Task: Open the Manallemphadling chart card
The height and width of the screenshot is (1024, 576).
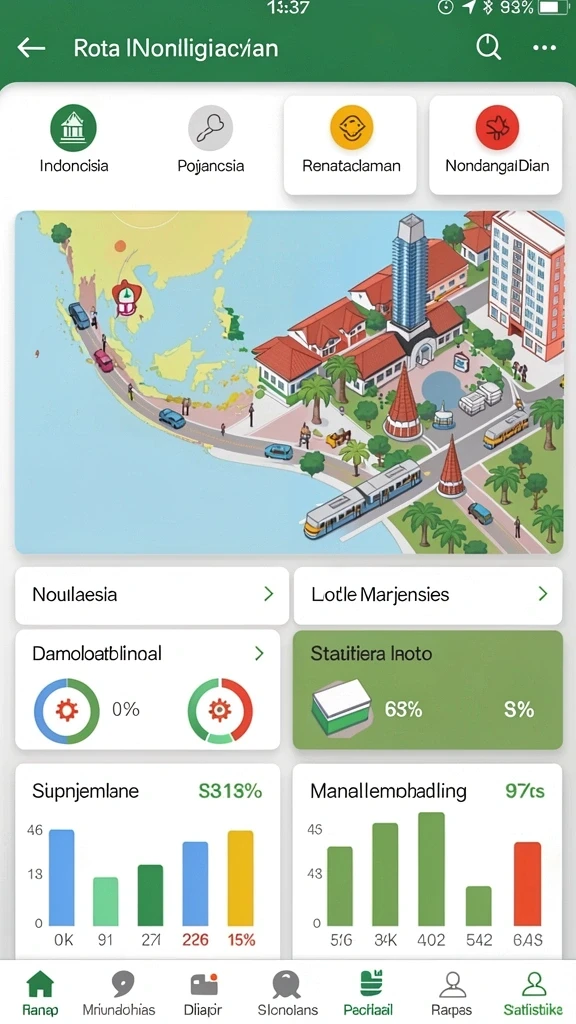Action: pos(428,861)
